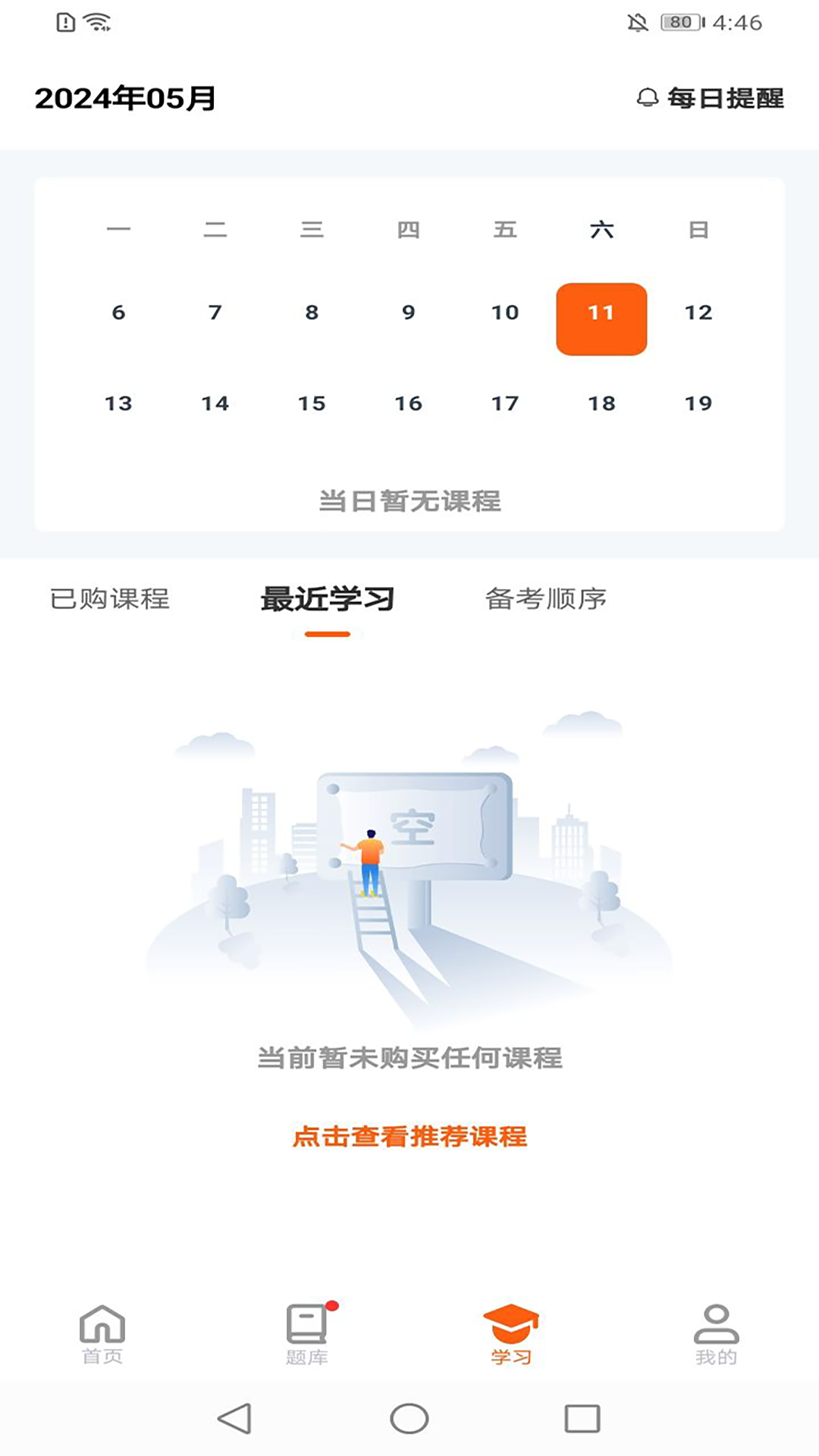Tap the system back button
Screen dimensions: 819x1456
point(234,1418)
